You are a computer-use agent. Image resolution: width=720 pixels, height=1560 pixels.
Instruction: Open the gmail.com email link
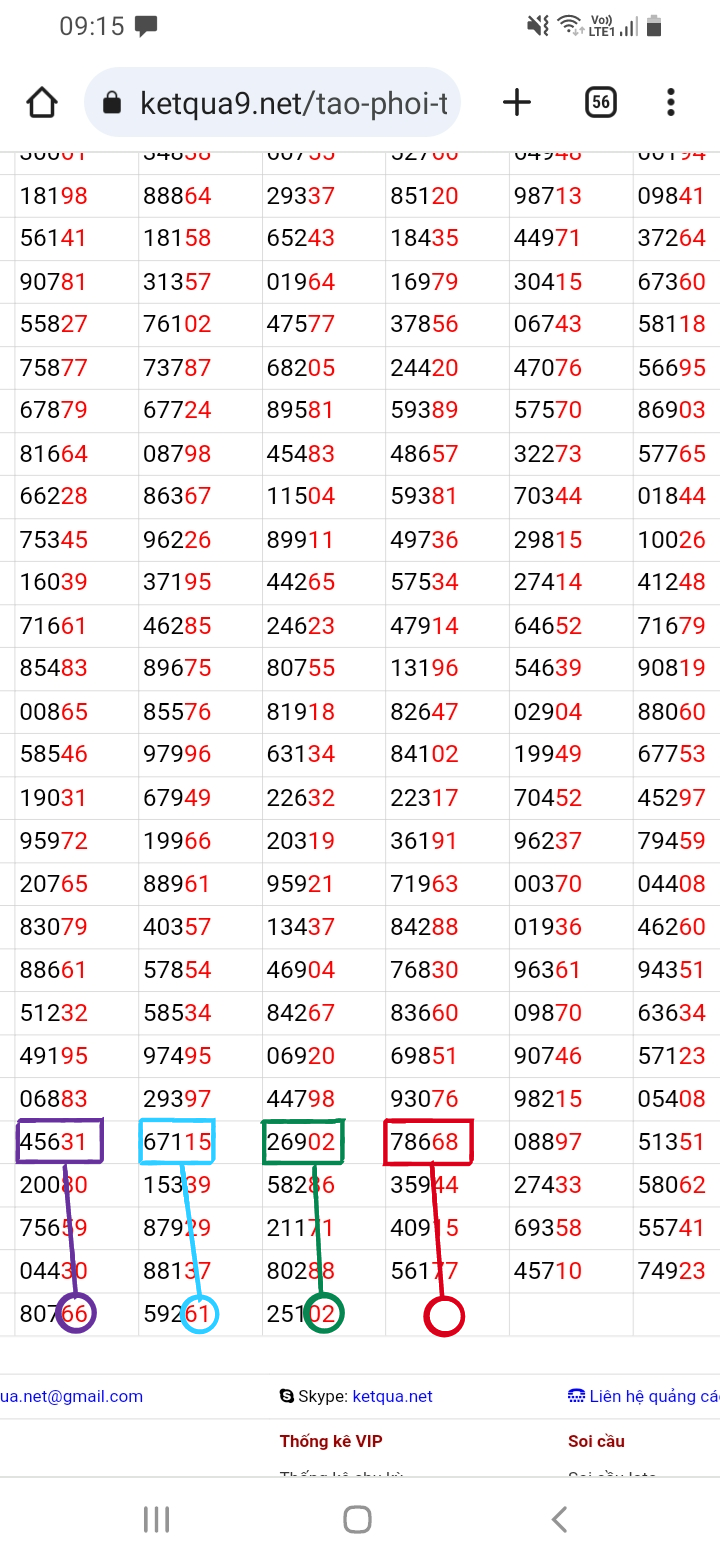tap(72, 1396)
